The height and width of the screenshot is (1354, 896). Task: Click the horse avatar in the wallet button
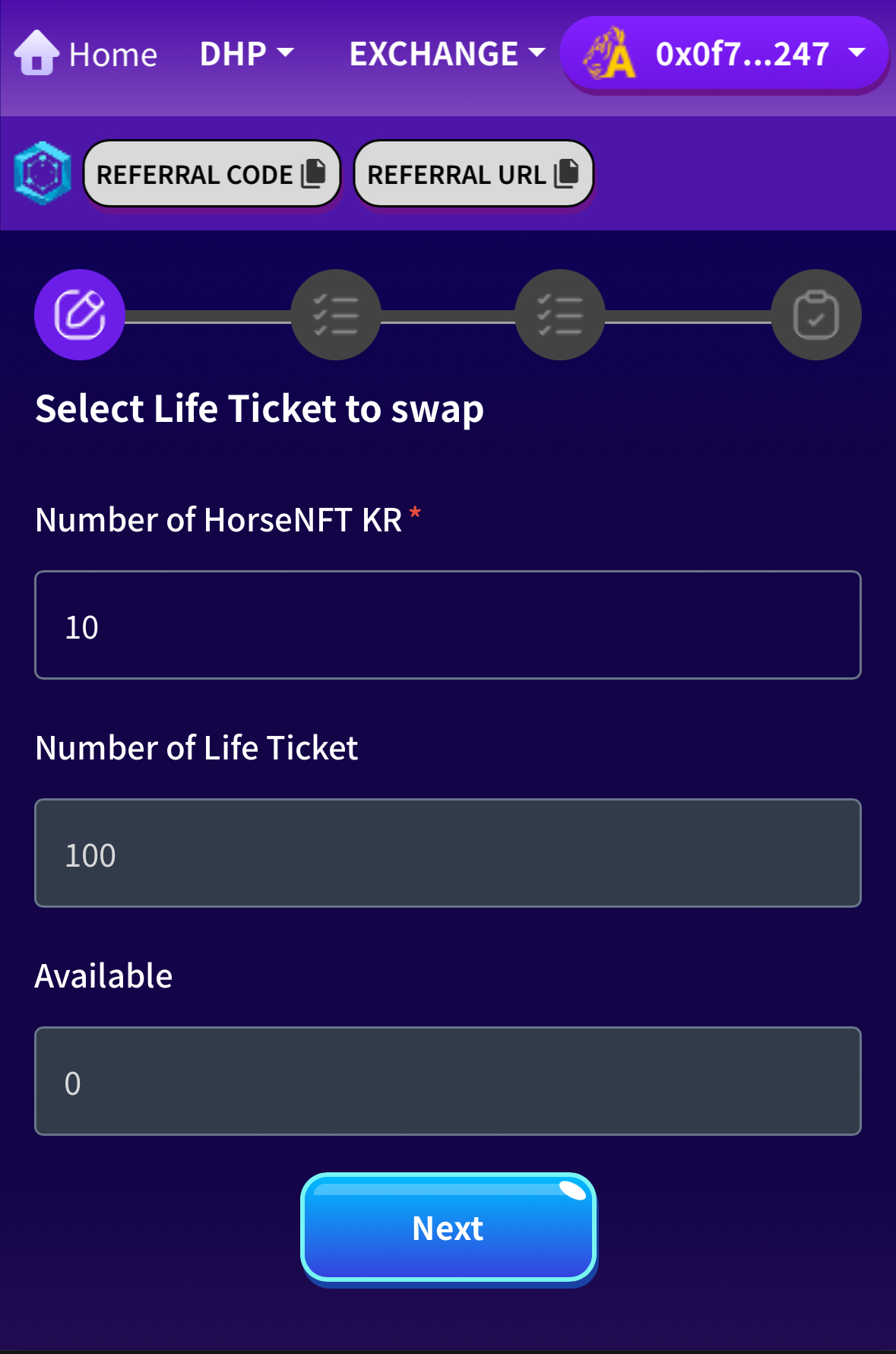pos(608,52)
